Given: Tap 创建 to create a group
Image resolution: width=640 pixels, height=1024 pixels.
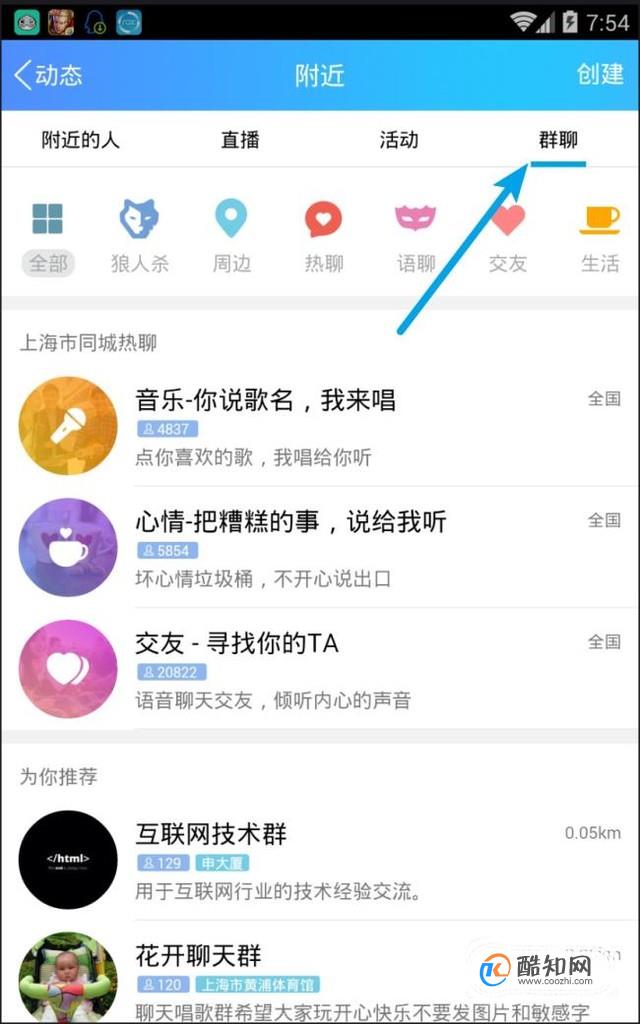Looking at the screenshot, I should pos(599,75).
